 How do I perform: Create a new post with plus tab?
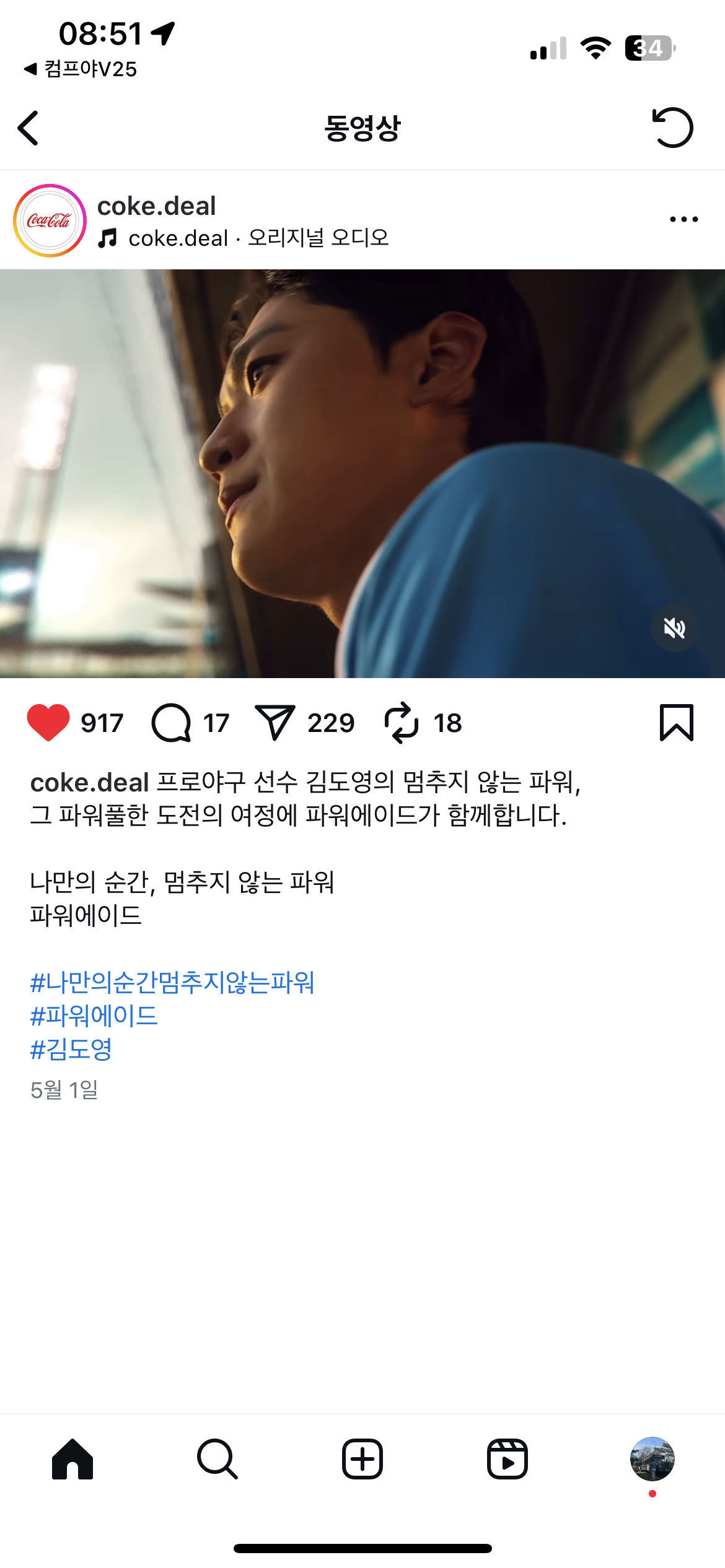362,1459
